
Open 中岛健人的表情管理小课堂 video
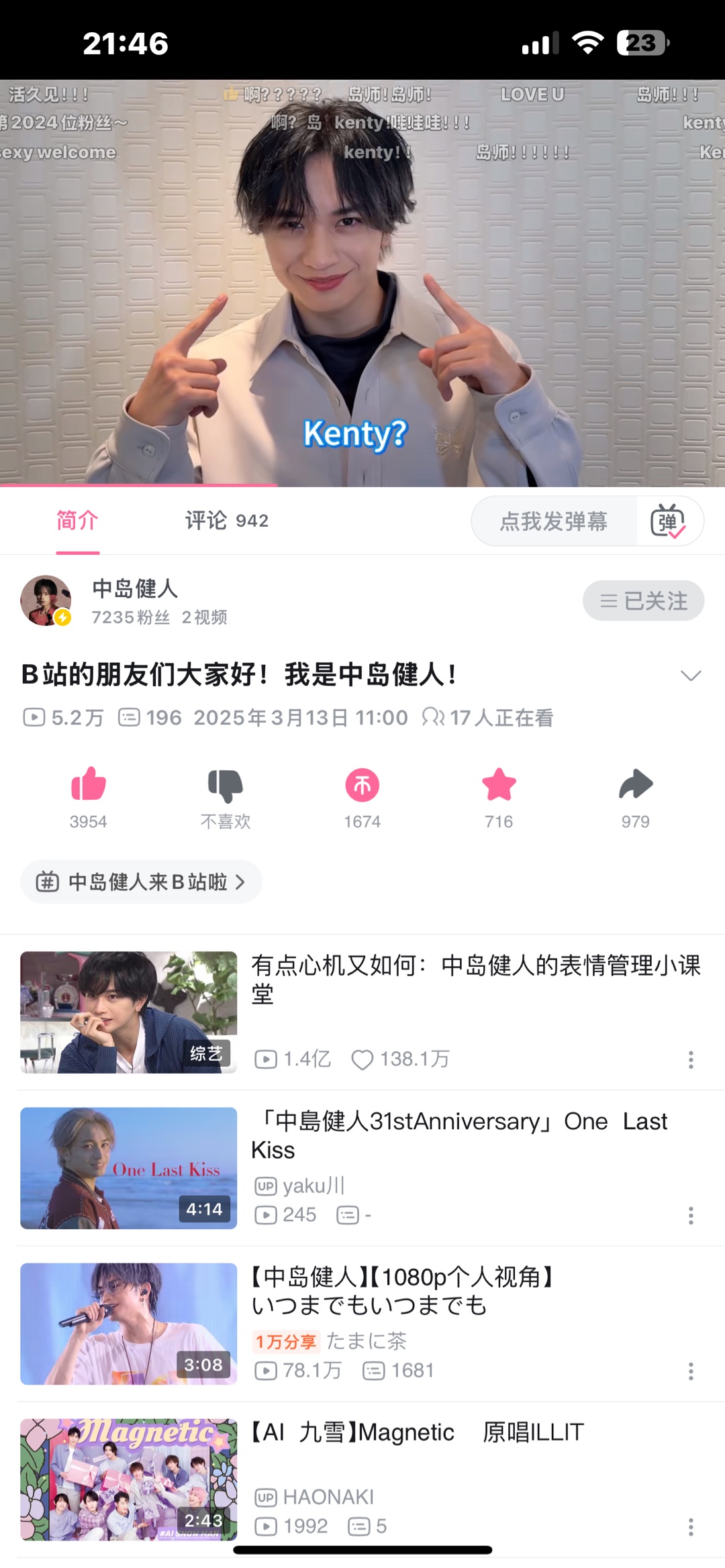(475, 980)
